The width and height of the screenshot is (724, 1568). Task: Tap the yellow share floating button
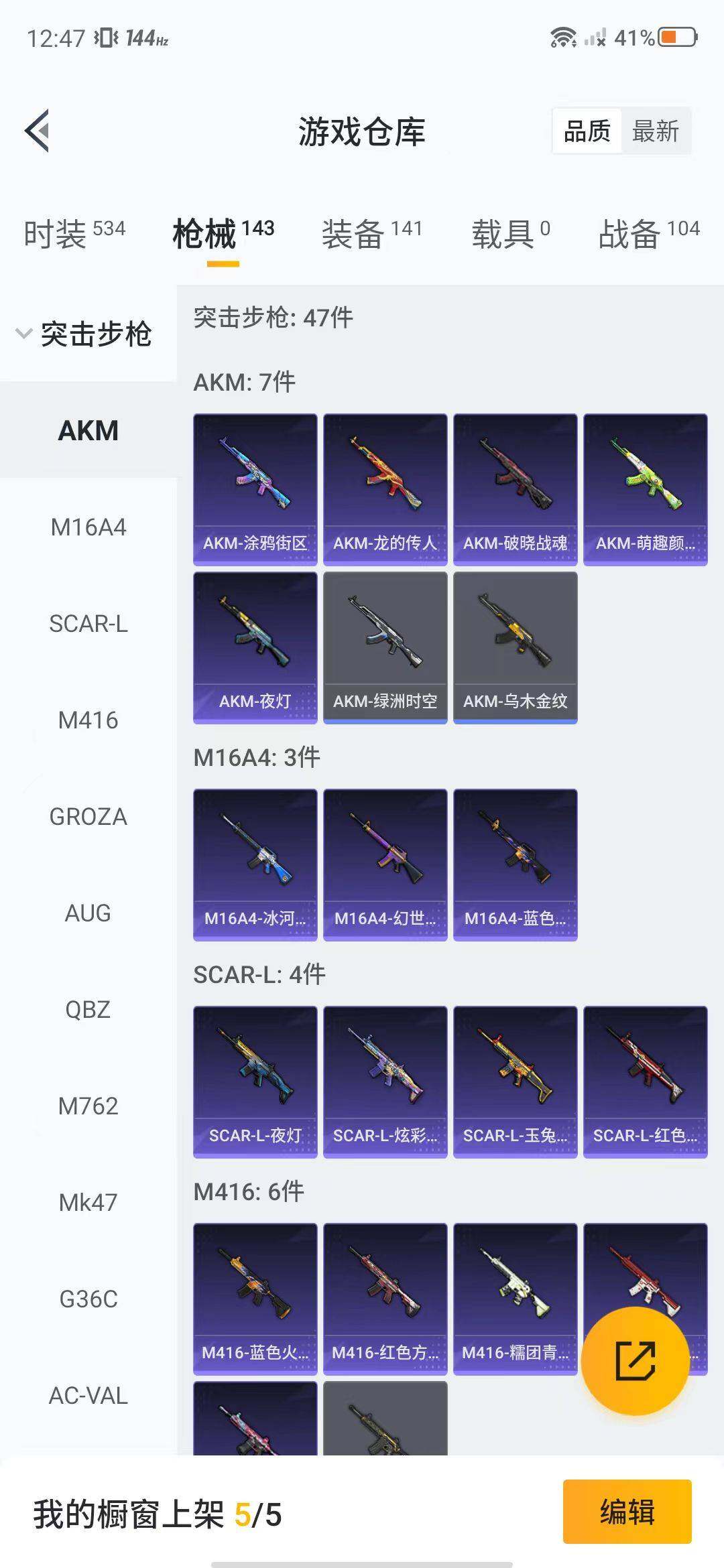(635, 1361)
